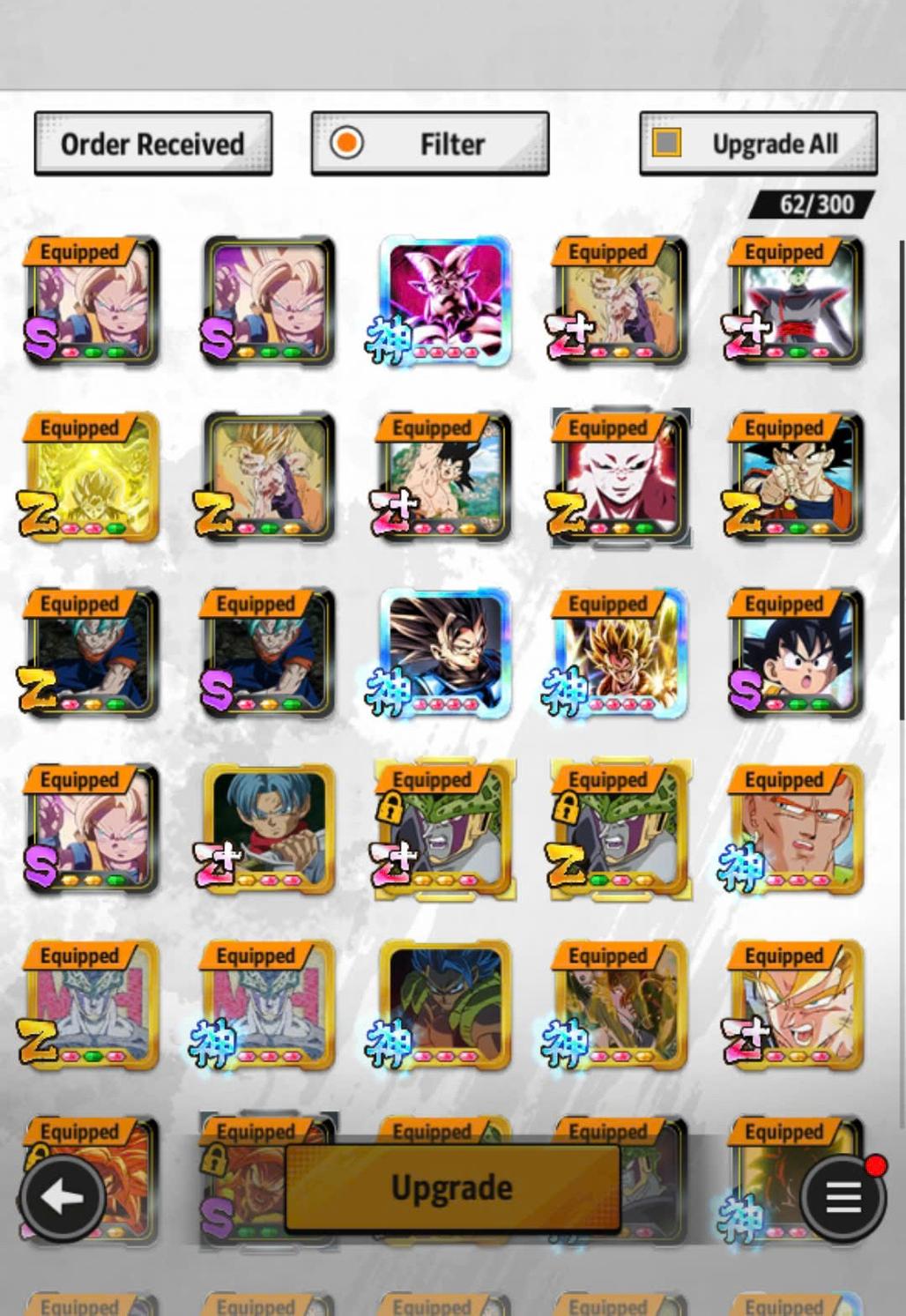Select the equipped kid Goku S-rank equipment
Image resolution: width=906 pixels, height=1316 pixels.
797,653
